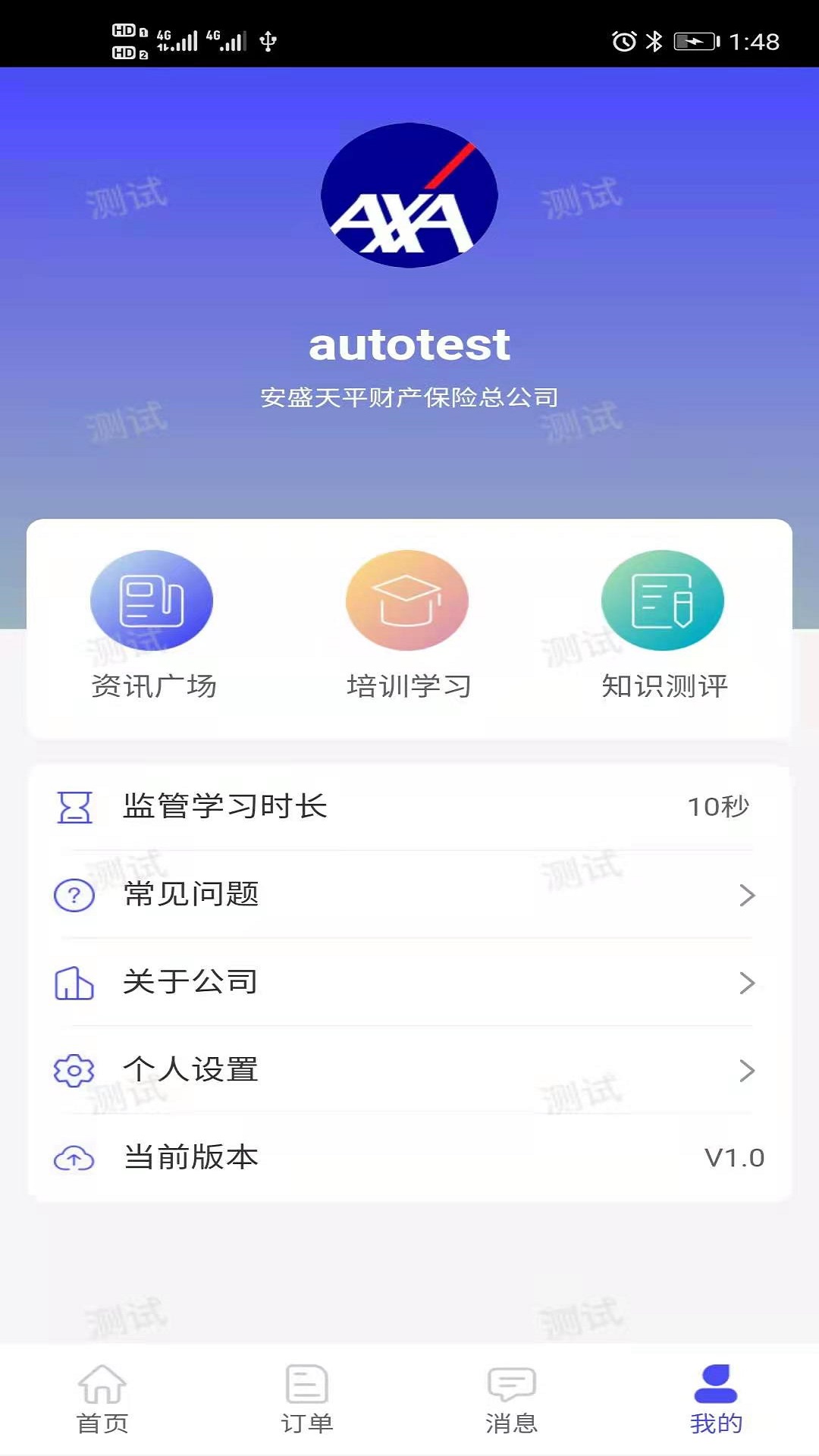The image size is (819, 1456).
Task: Open 个人设置 personal settings
Action: pyautogui.click(x=409, y=1070)
